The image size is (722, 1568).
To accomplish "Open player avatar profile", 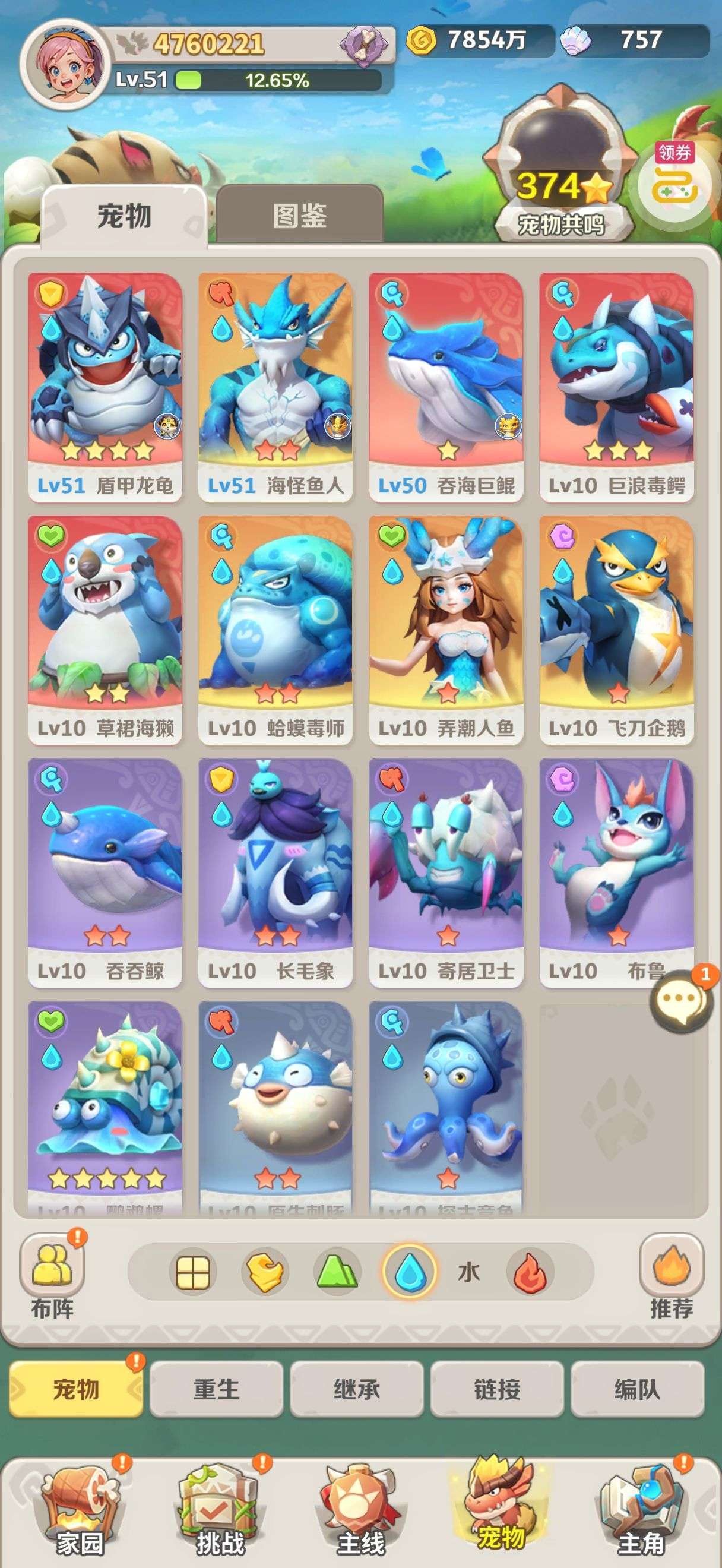I will pos(65,62).
